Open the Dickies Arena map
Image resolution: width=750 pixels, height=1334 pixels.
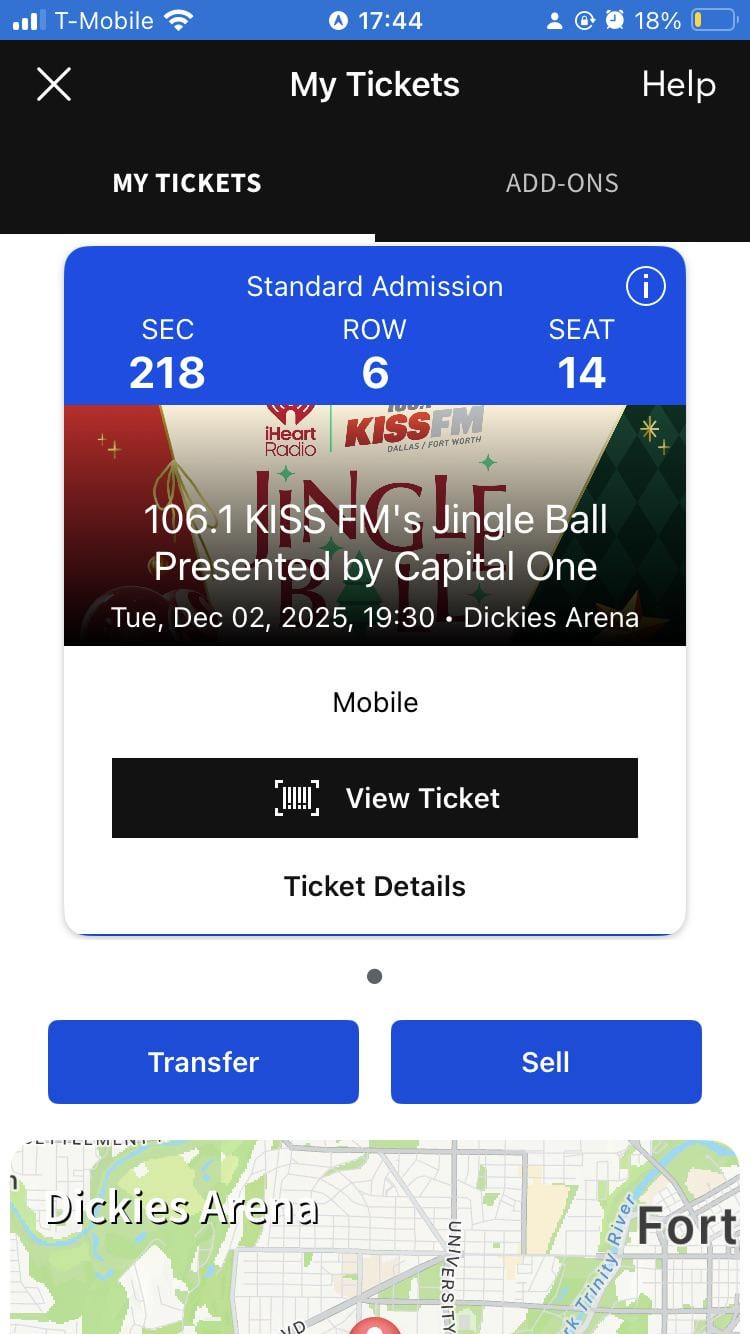(x=375, y=1240)
